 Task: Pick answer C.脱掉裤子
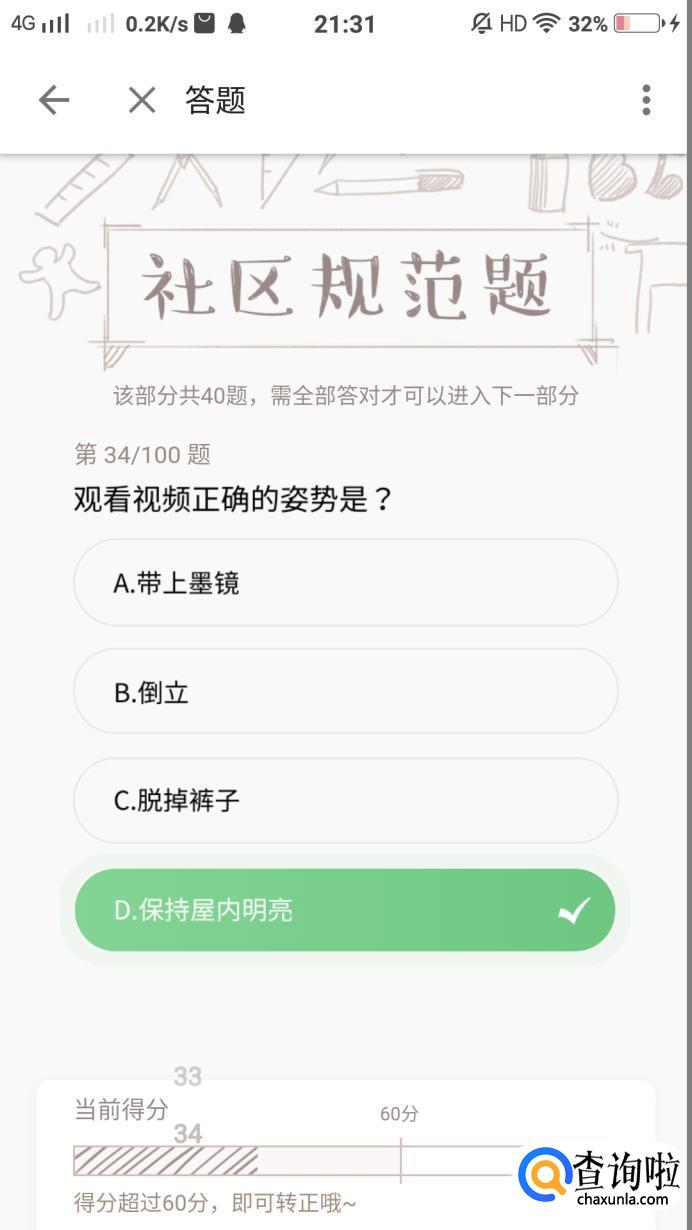click(345, 800)
